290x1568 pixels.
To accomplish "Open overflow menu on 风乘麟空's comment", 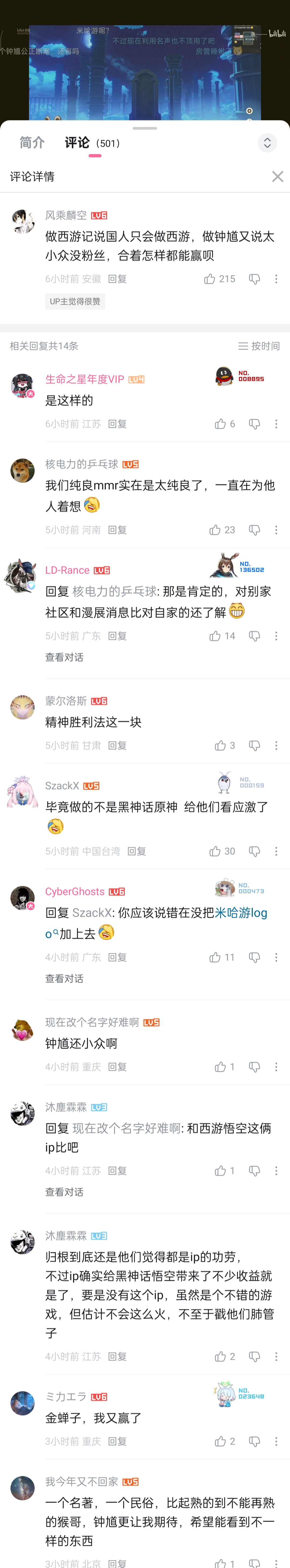I will (x=276, y=279).
